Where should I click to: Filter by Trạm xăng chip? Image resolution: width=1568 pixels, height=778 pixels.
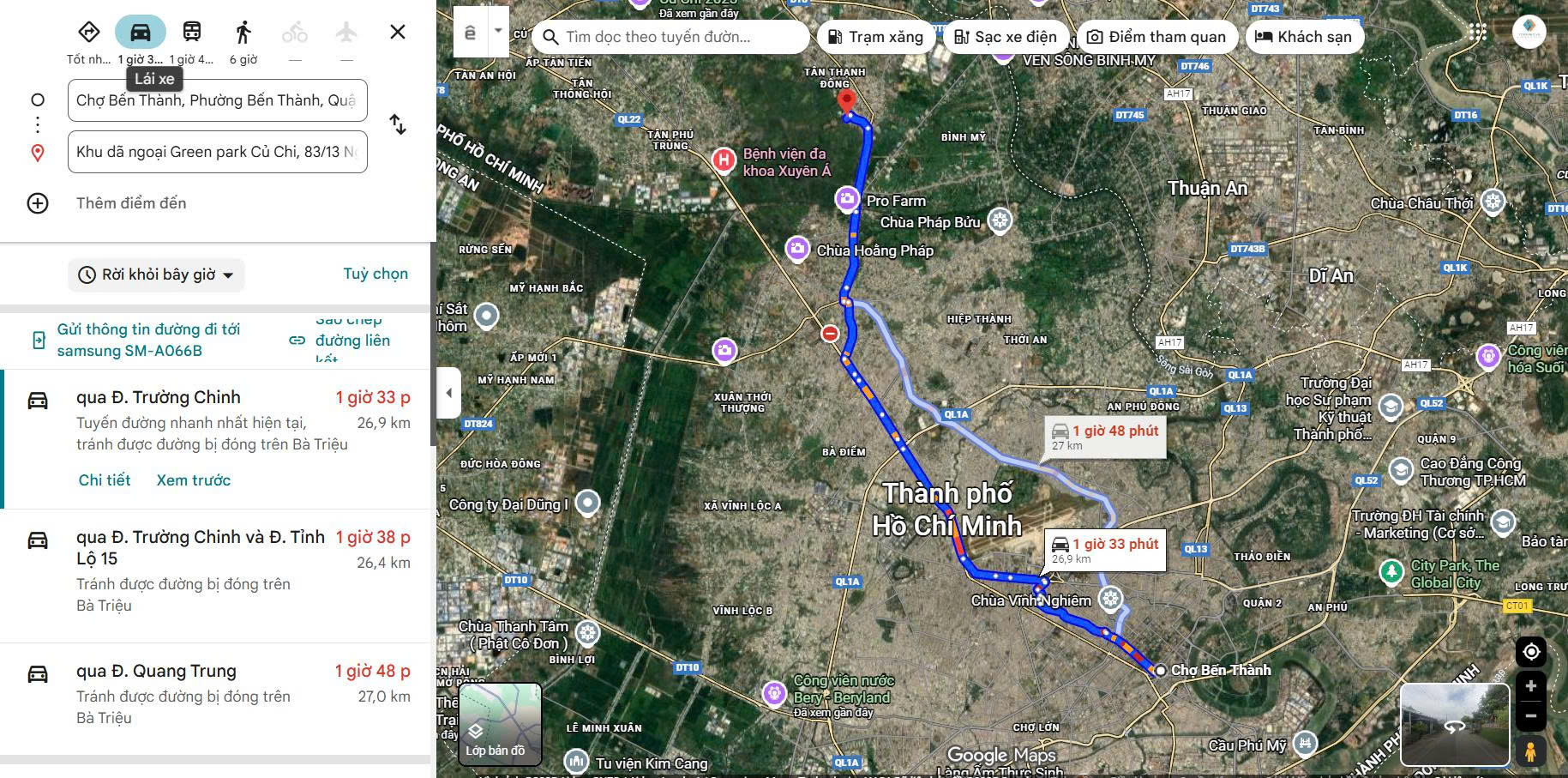click(x=875, y=37)
